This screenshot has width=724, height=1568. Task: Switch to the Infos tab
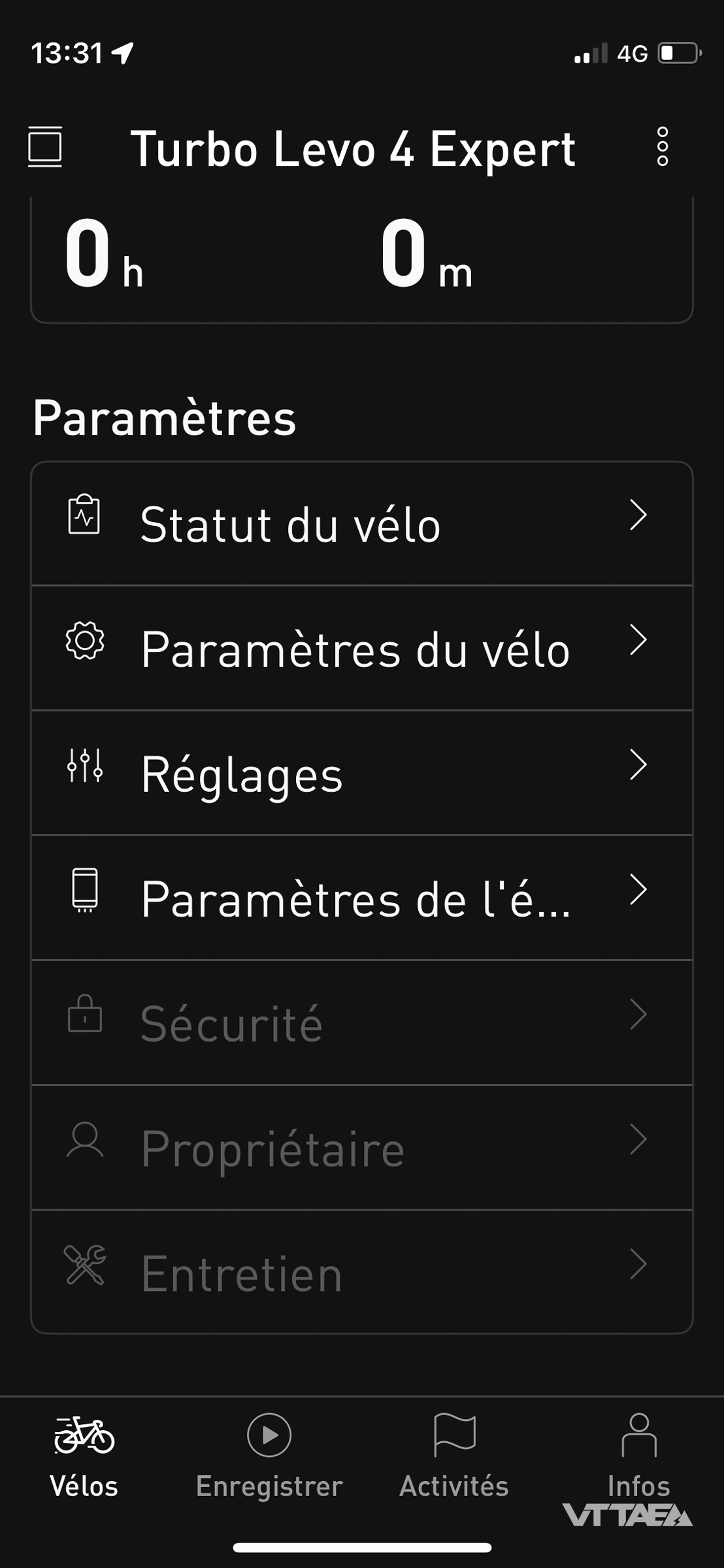coord(639,1458)
